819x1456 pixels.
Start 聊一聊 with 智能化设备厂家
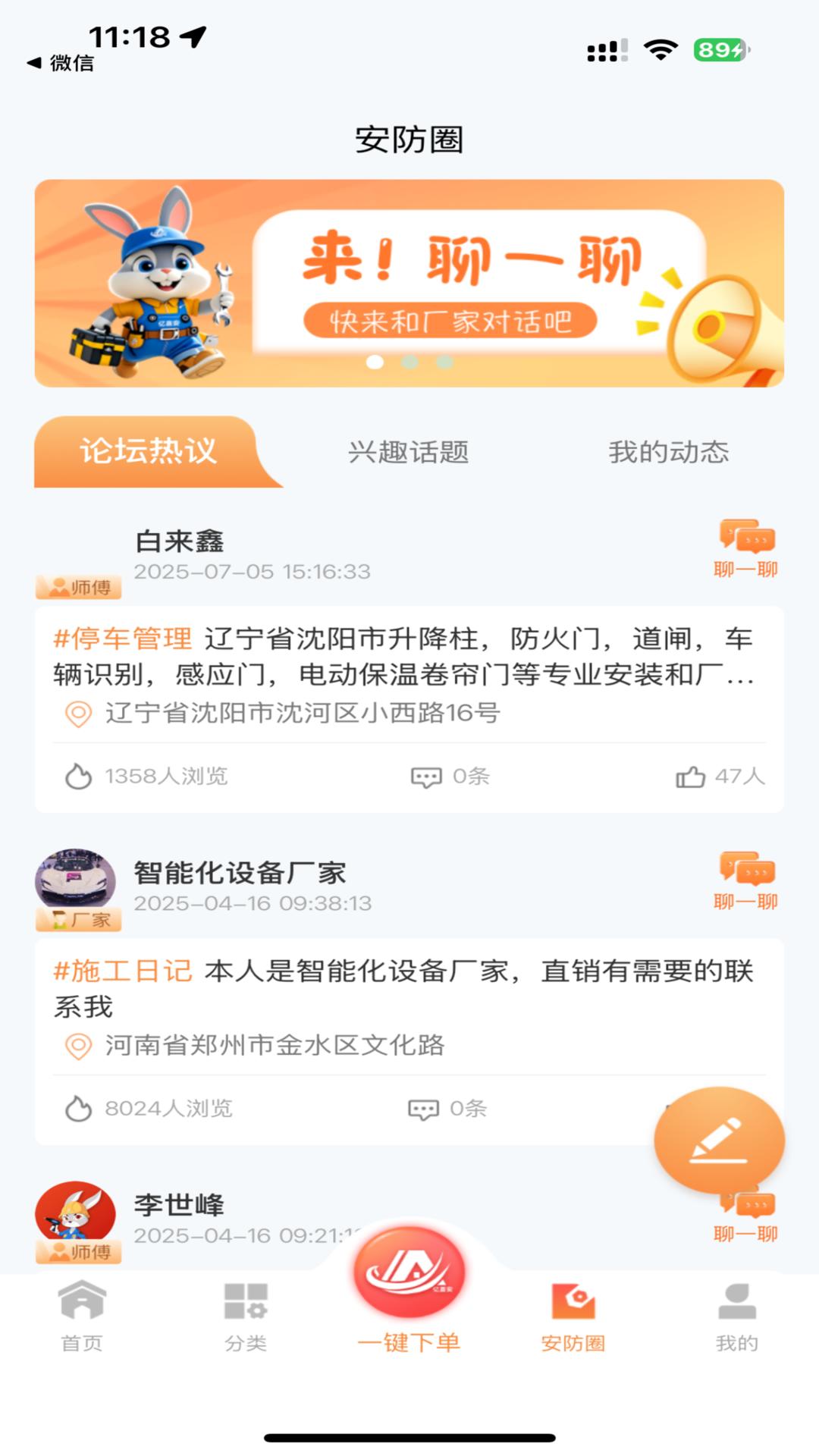pyautogui.click(x=745, y=881)
